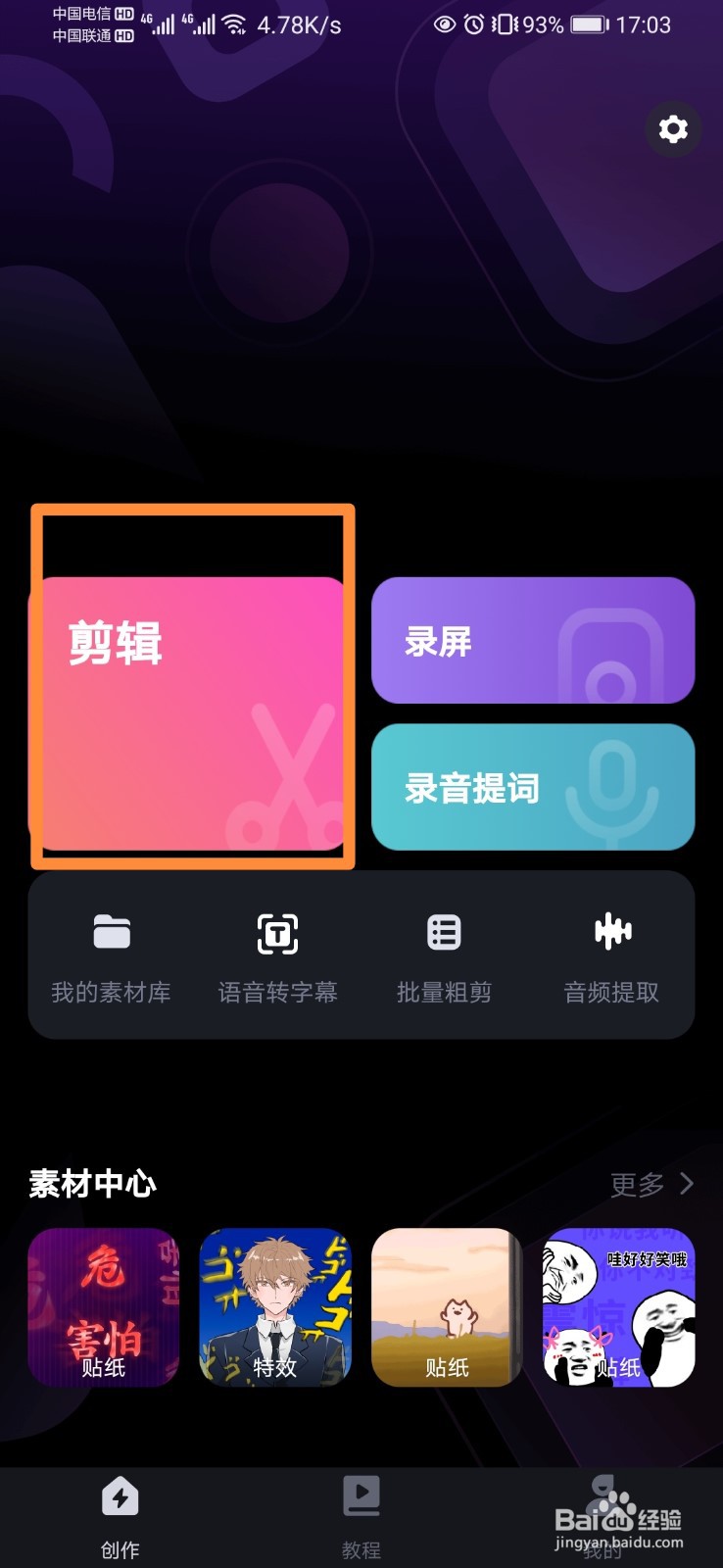This screenshot has width=723, height=1568.
Task: Select the 语音转字幕 tool
Action: tap(277, 932)
